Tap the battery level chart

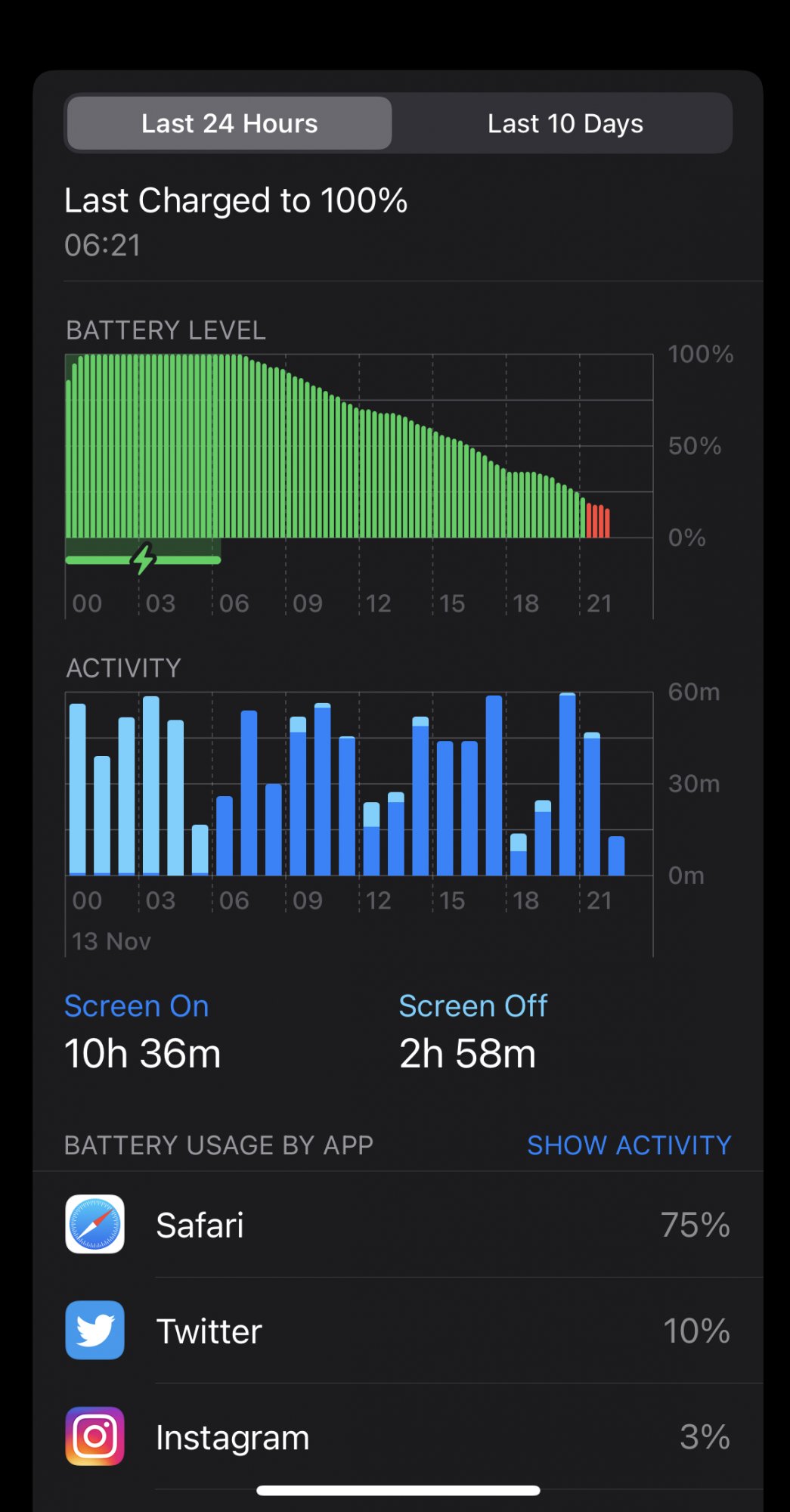point(359,485)
